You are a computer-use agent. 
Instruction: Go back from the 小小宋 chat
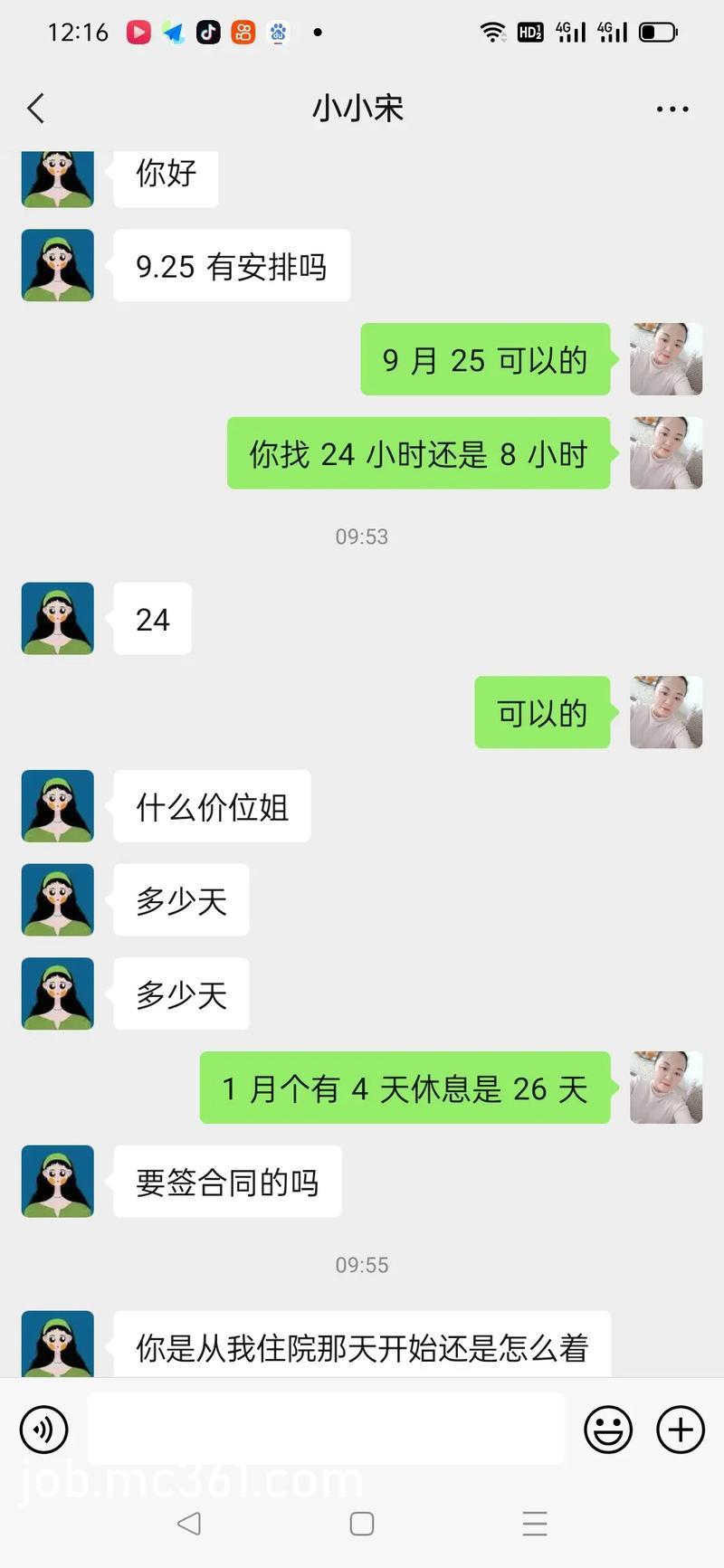(x=36, y=109)
